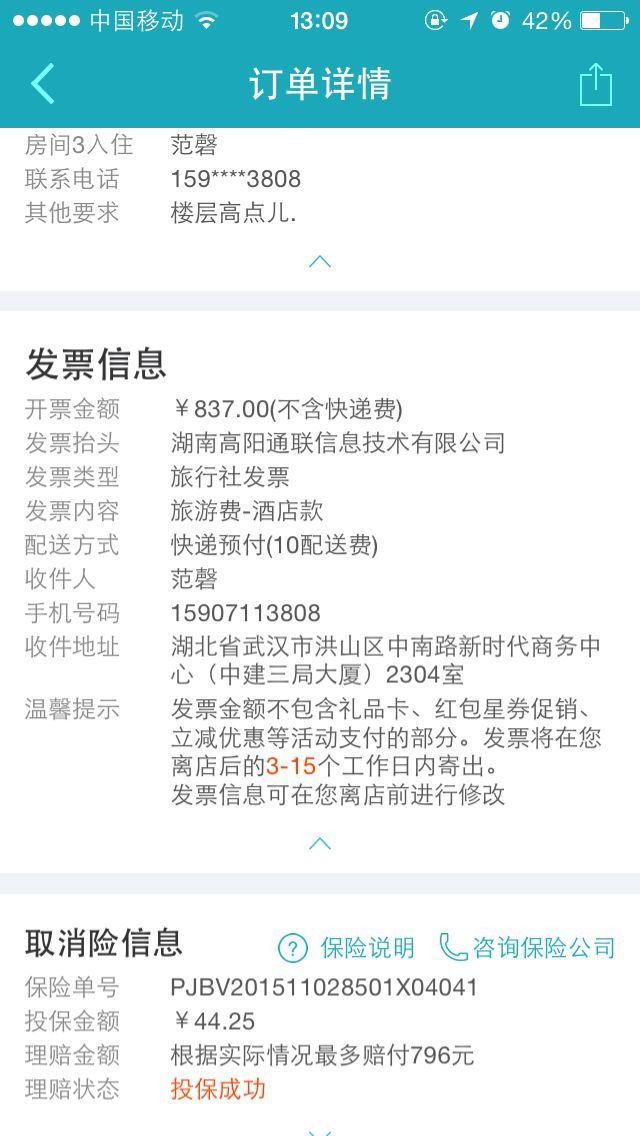Go back from order details
The image size is (640, 1136).
pos(42,84)
